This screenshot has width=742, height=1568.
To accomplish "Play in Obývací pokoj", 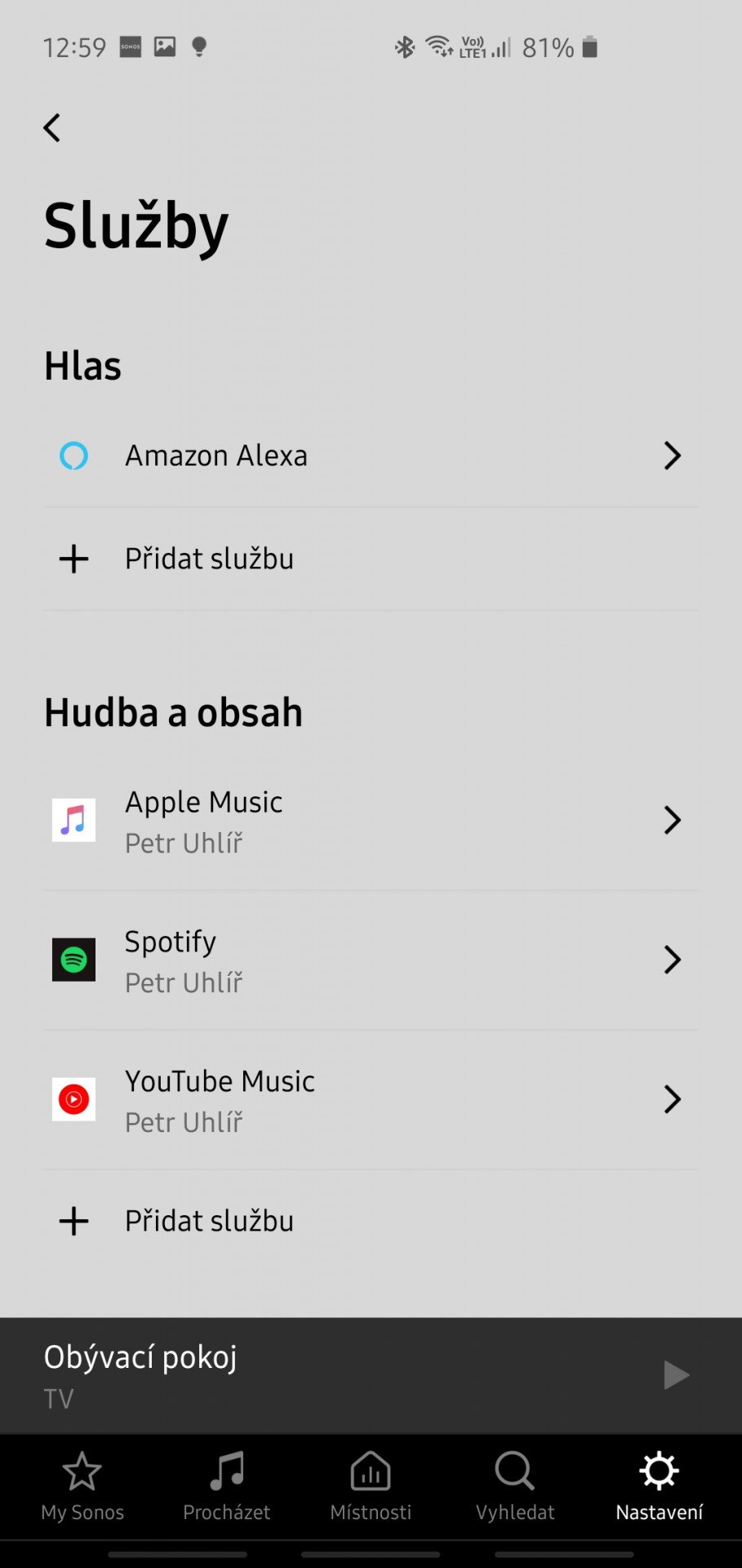I will 676,1375.
